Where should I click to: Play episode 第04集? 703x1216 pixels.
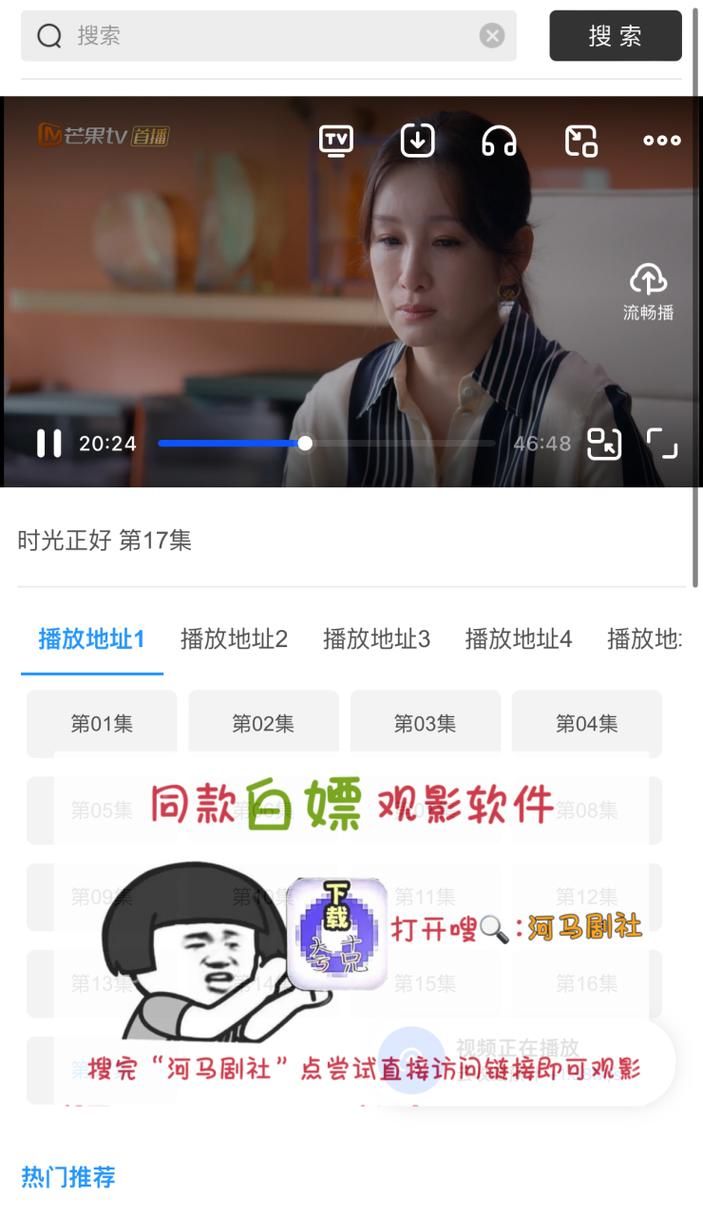pyautogui.click(x=586, y=723)
